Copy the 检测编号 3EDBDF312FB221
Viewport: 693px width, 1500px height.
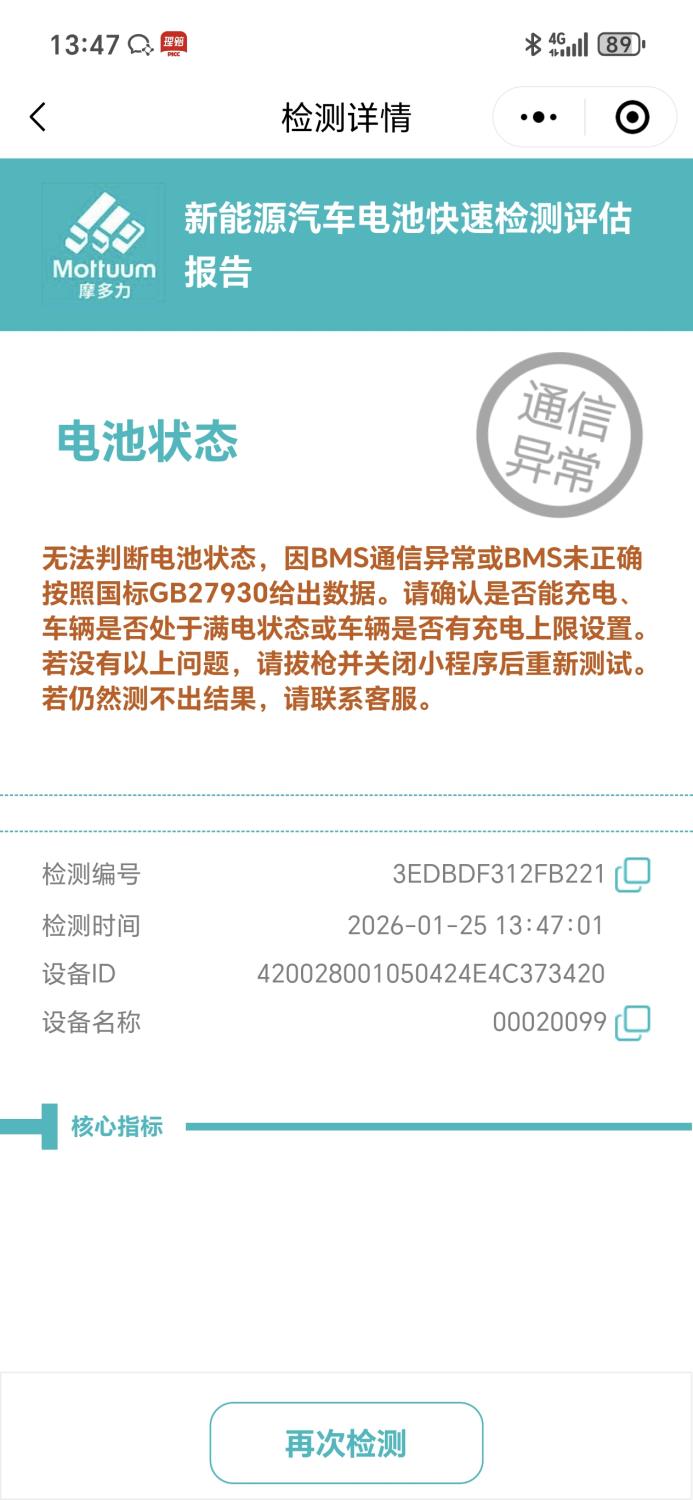click(x=632, y=875)
